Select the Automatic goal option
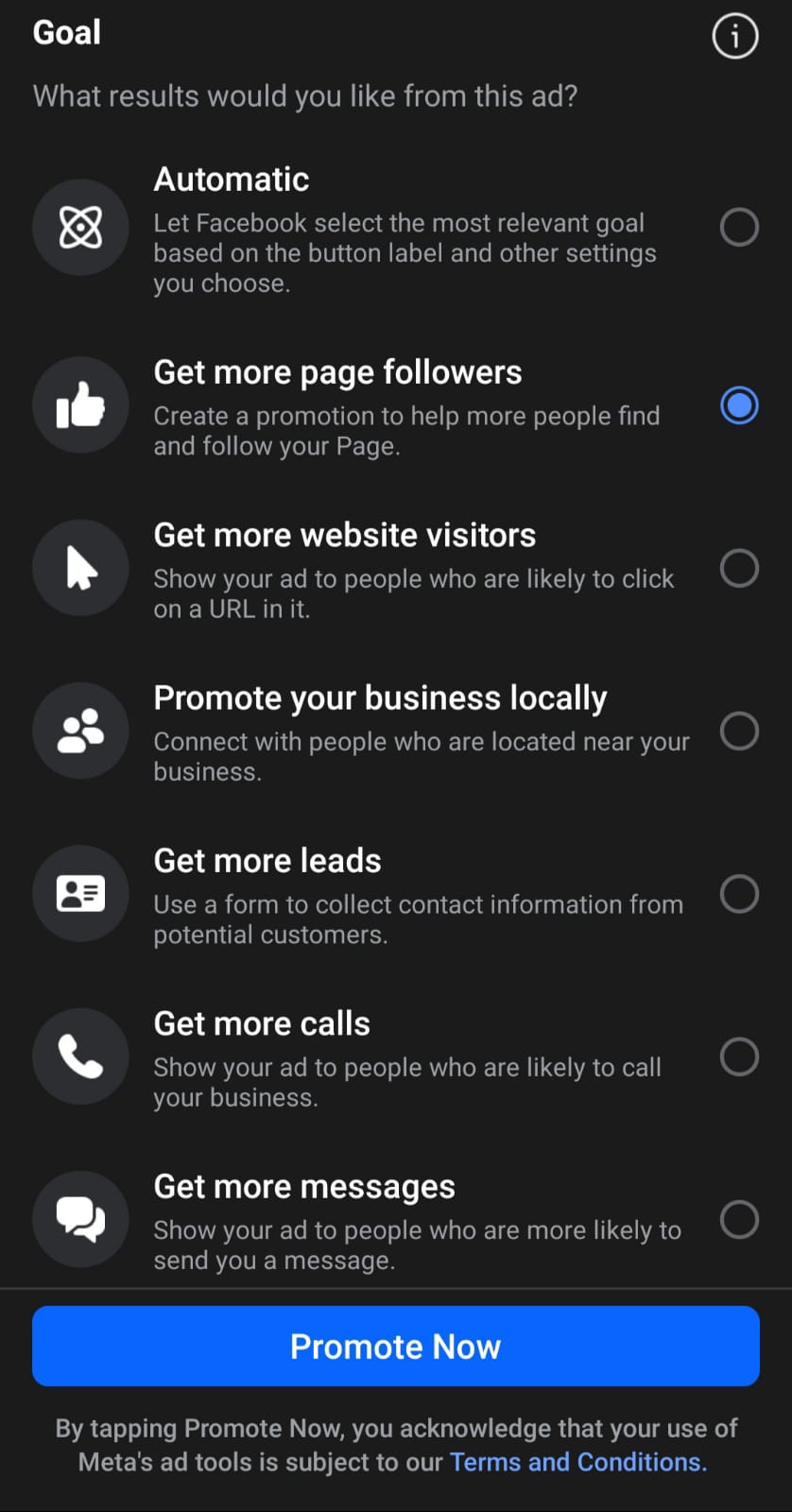This screenshot has height=1512, width=792. (x=738, y=228)
